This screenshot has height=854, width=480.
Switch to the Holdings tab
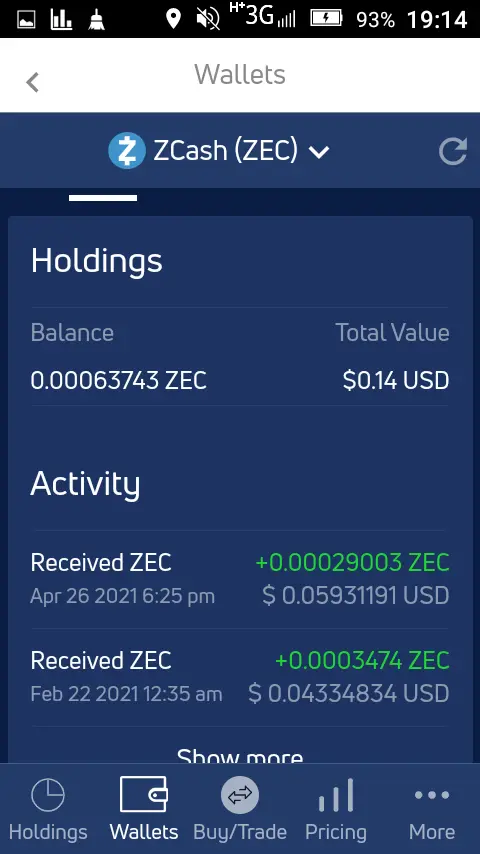[48, 810]
